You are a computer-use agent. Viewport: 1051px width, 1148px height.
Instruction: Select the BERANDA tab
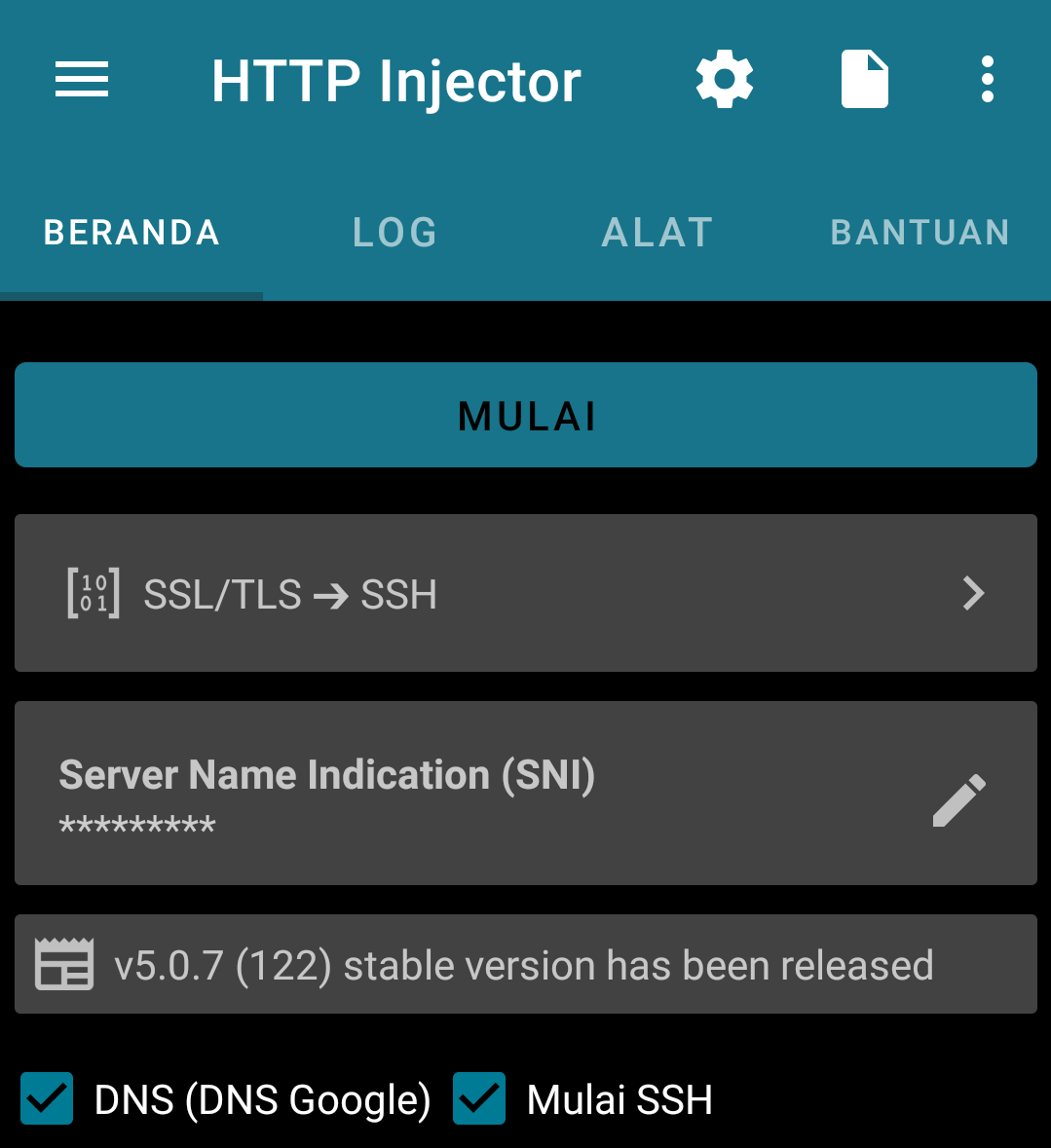tap(131, 233)
